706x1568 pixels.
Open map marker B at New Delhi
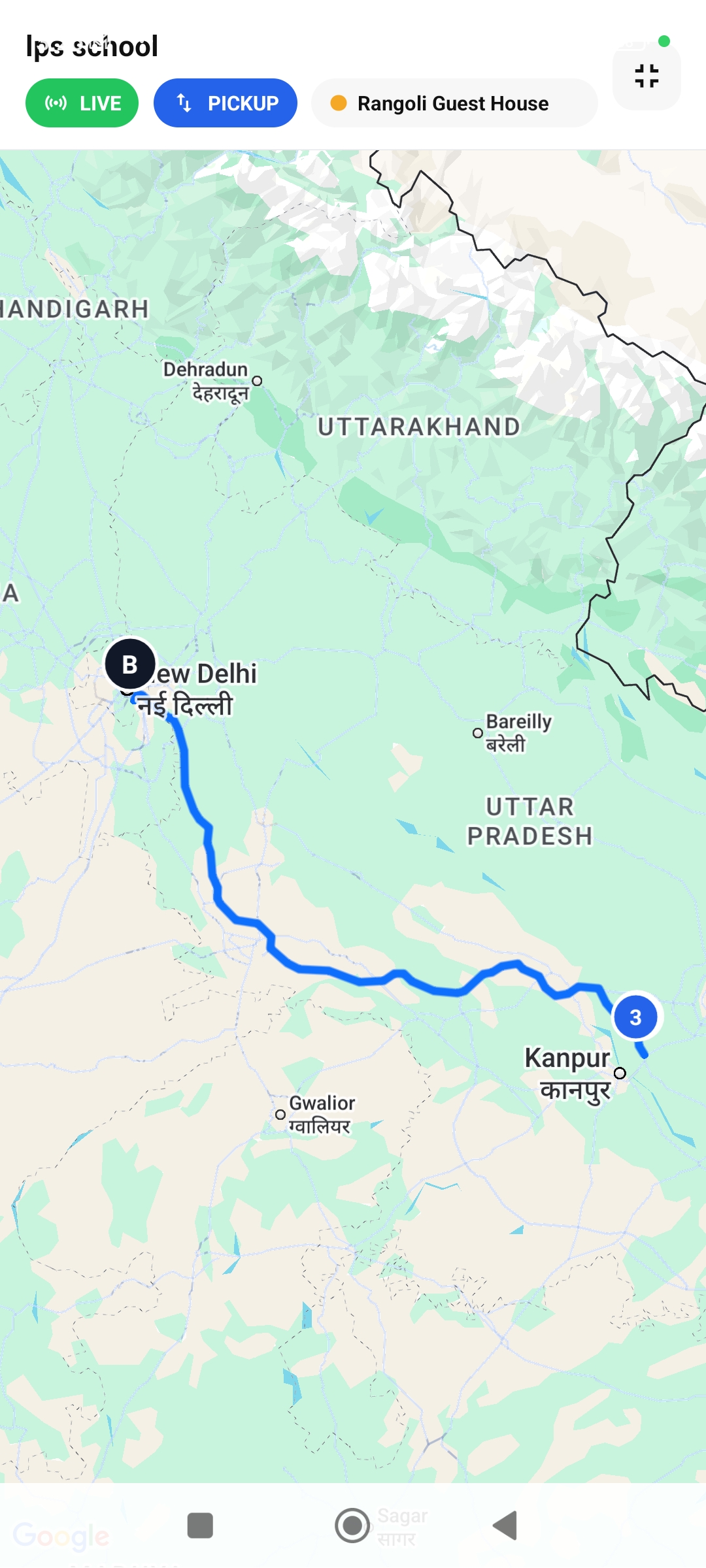coord(130,664)
